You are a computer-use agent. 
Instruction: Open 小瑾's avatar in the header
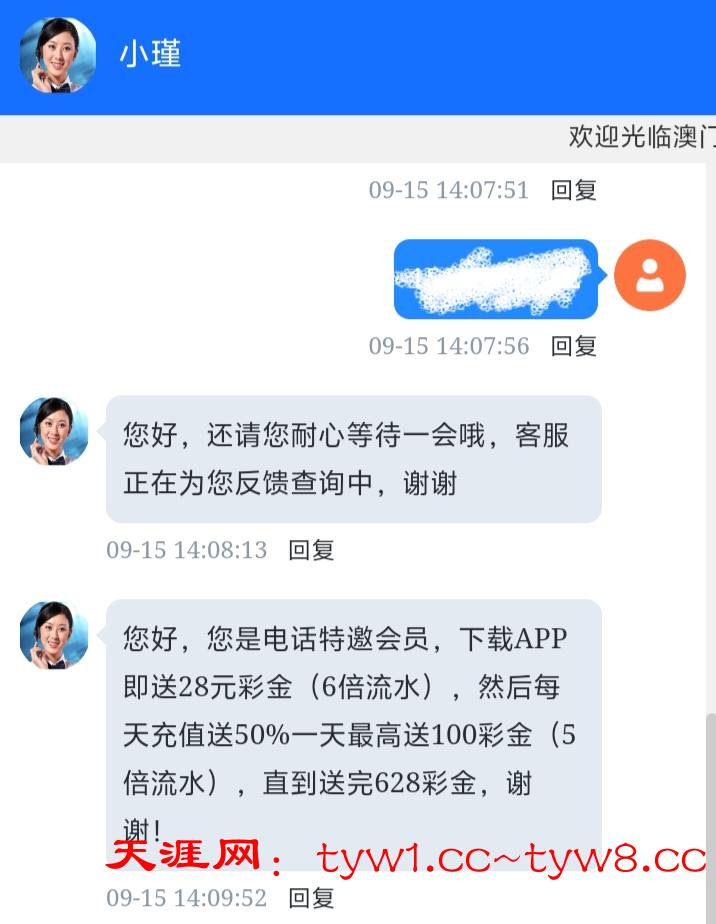(58, 56)
